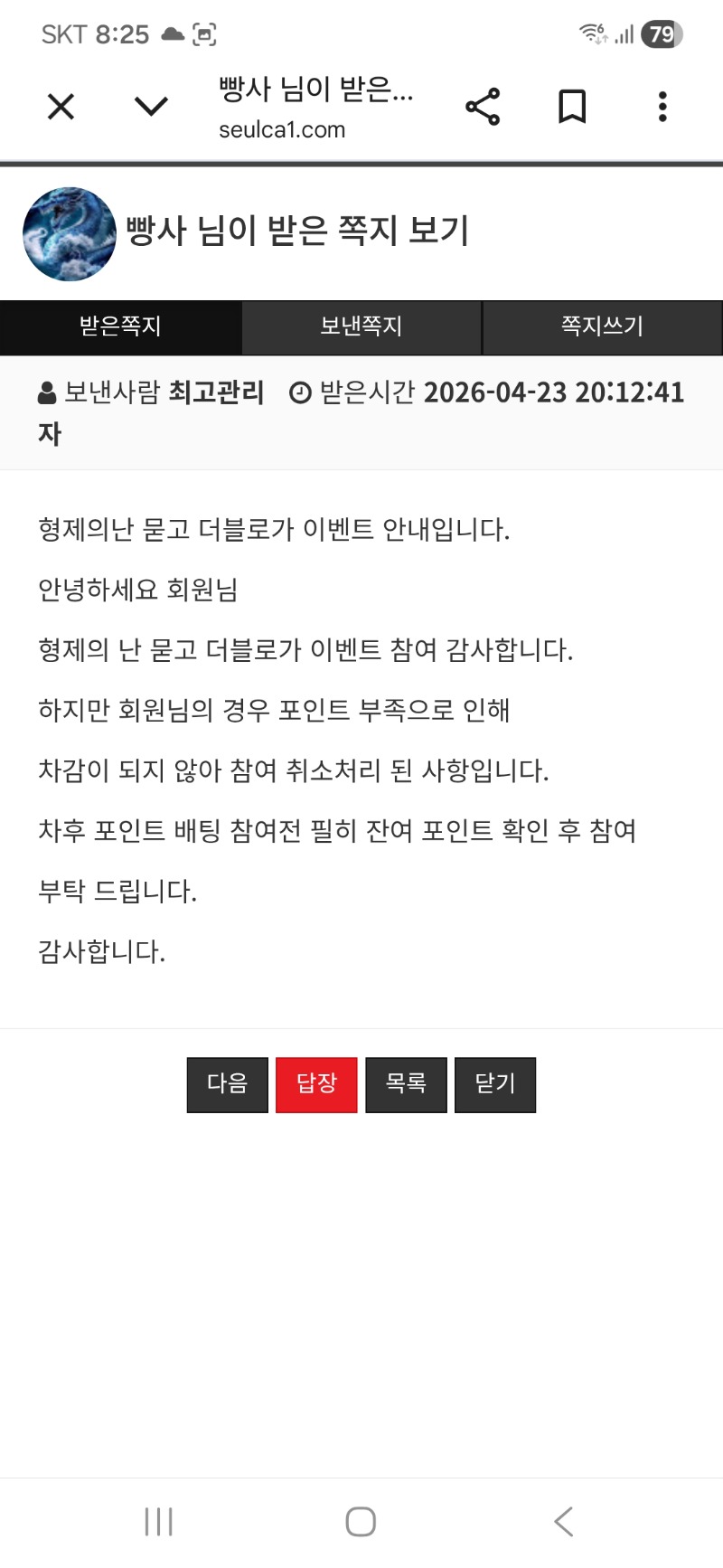Reply with the 답장 button
This screenshot has width=723, height=1568.
316,1084
